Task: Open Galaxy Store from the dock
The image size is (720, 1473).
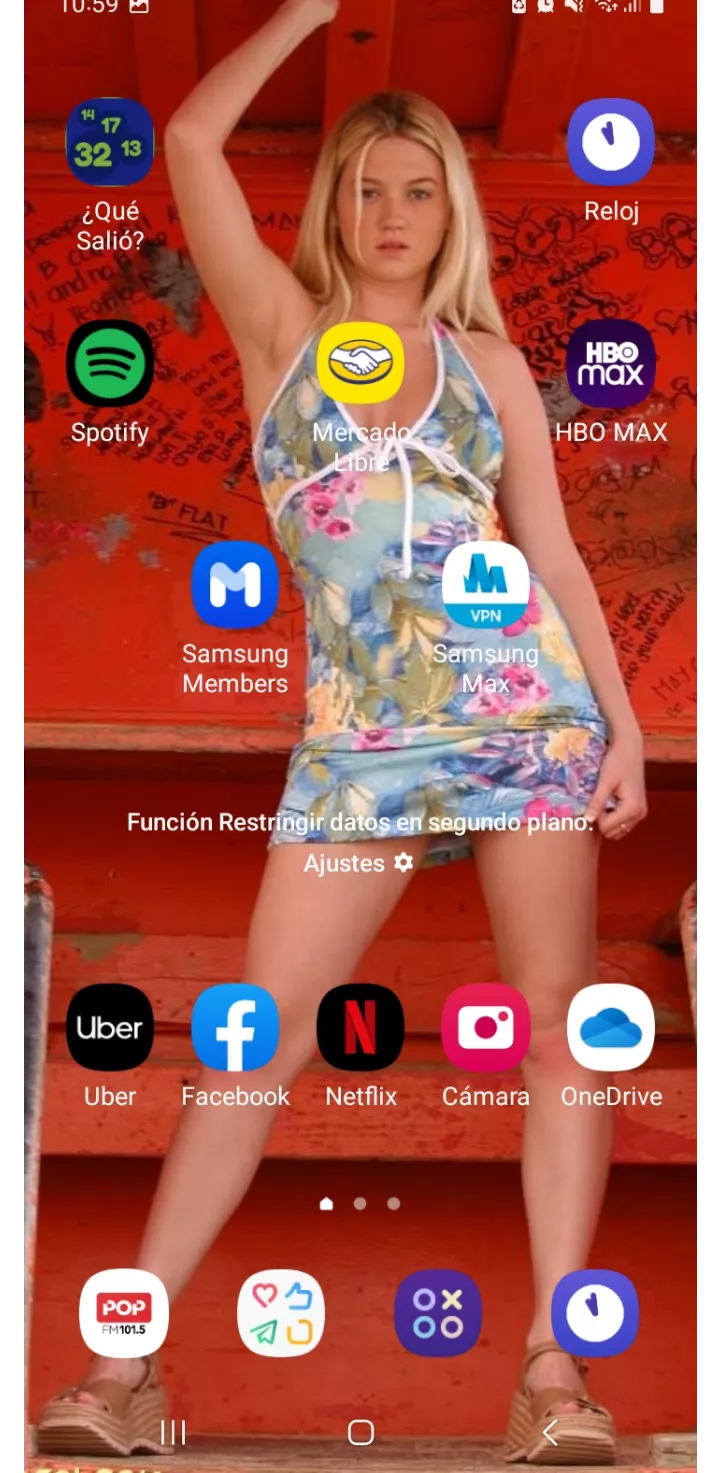Action: tap(438, 1313)
